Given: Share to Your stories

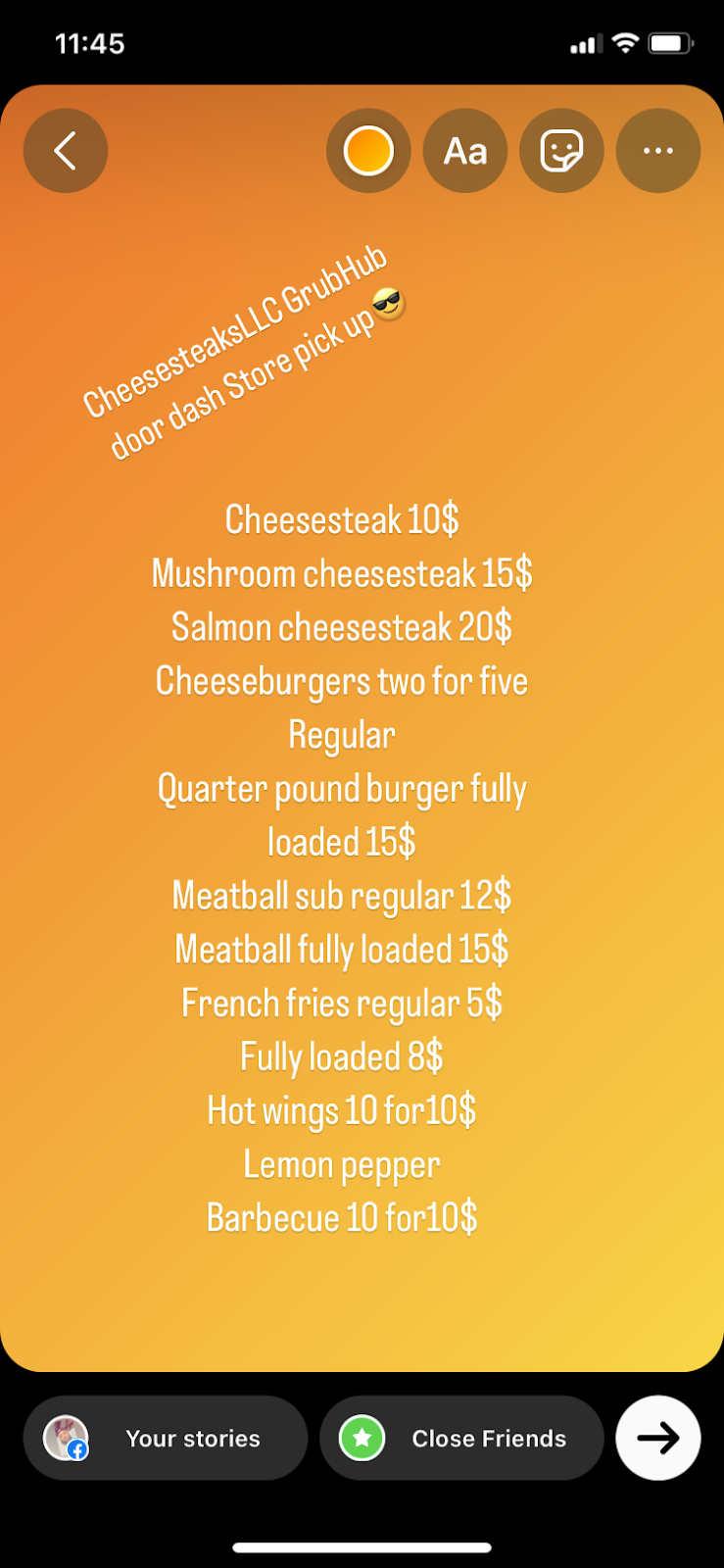Looking at the screenshot, I should pyautogui.click(x=165, y=1438).
